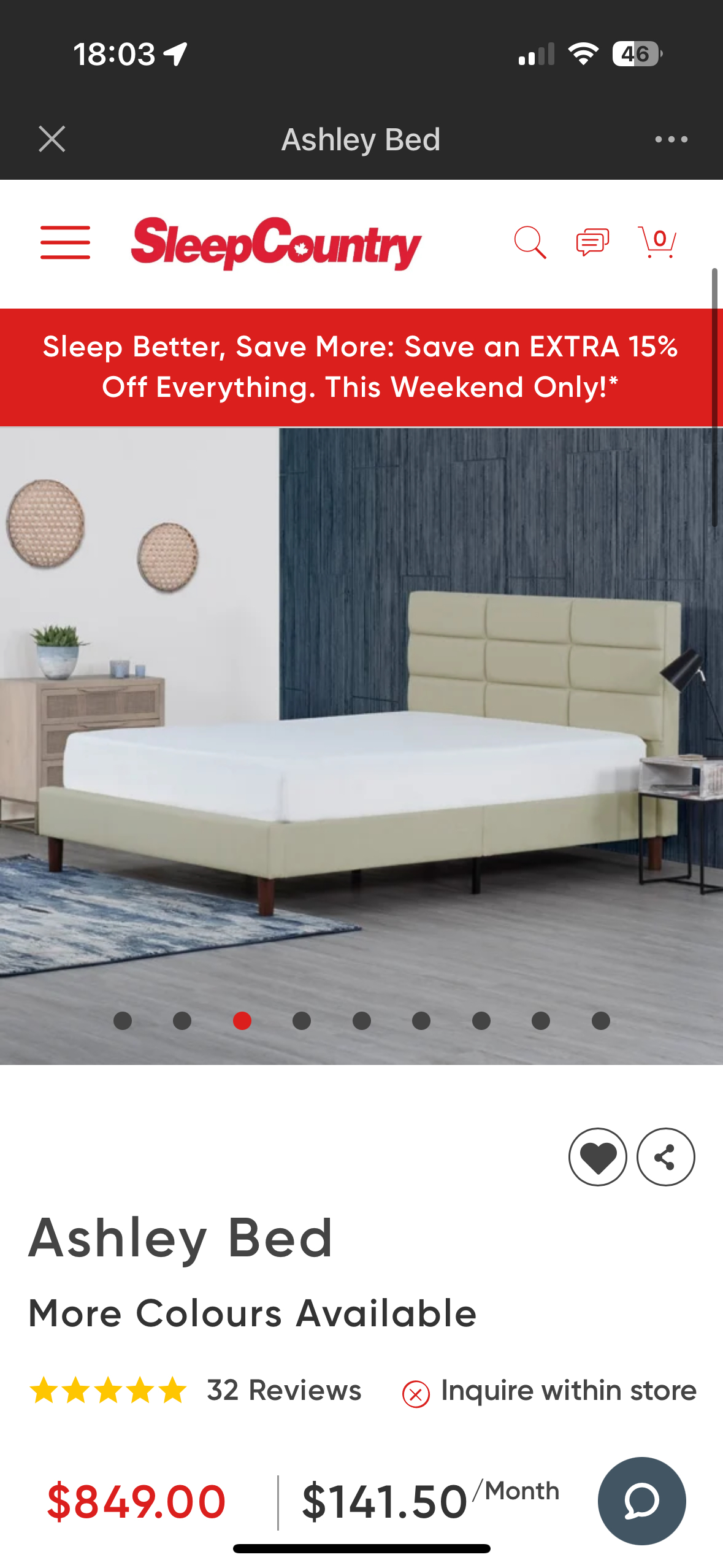Open the hamburger navigation menu
The height and width of the screenshot is (1568, 723).
pyautogui.click(x=65, y=242)
